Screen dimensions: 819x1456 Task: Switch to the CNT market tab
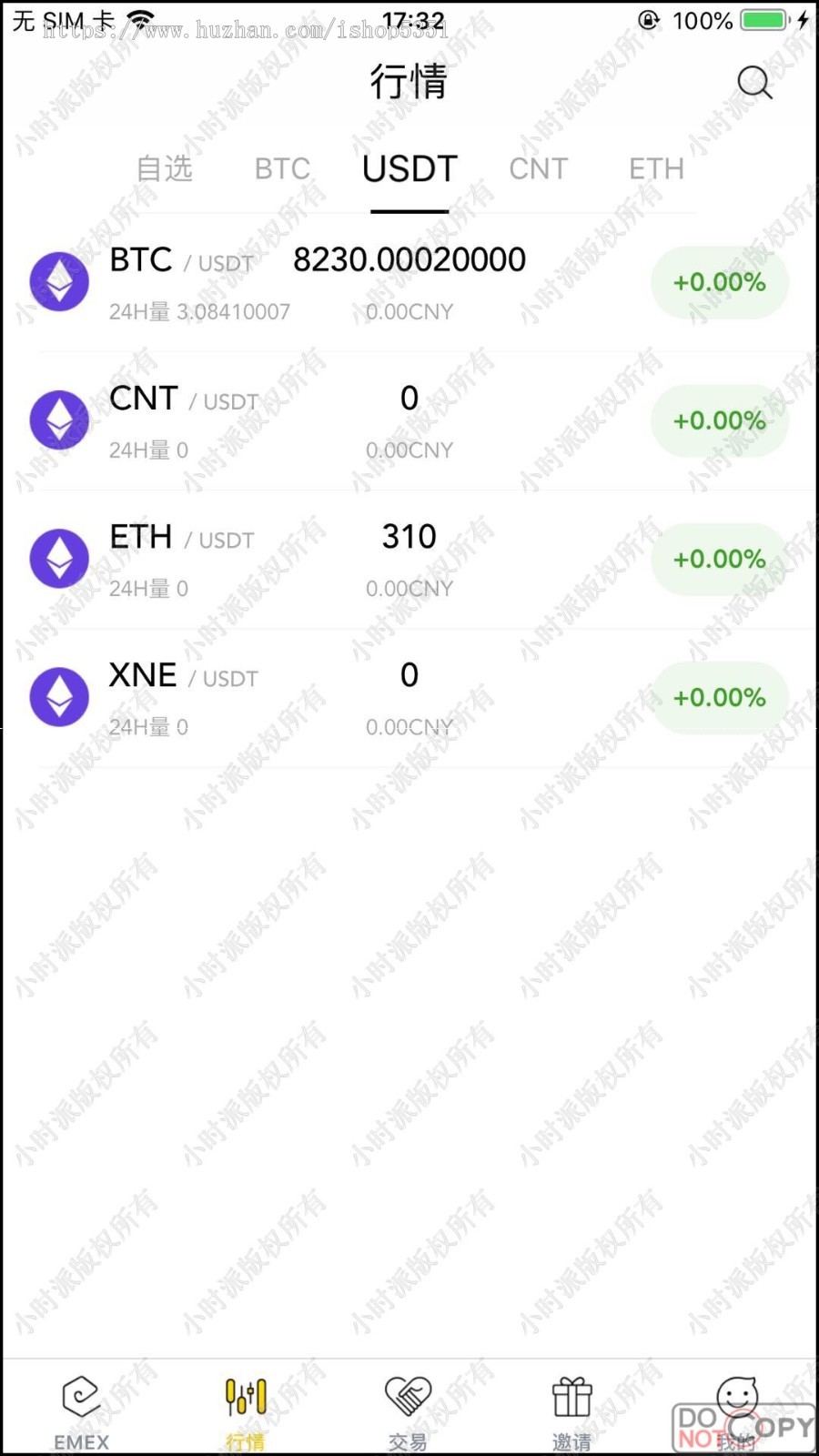point(538,169)
